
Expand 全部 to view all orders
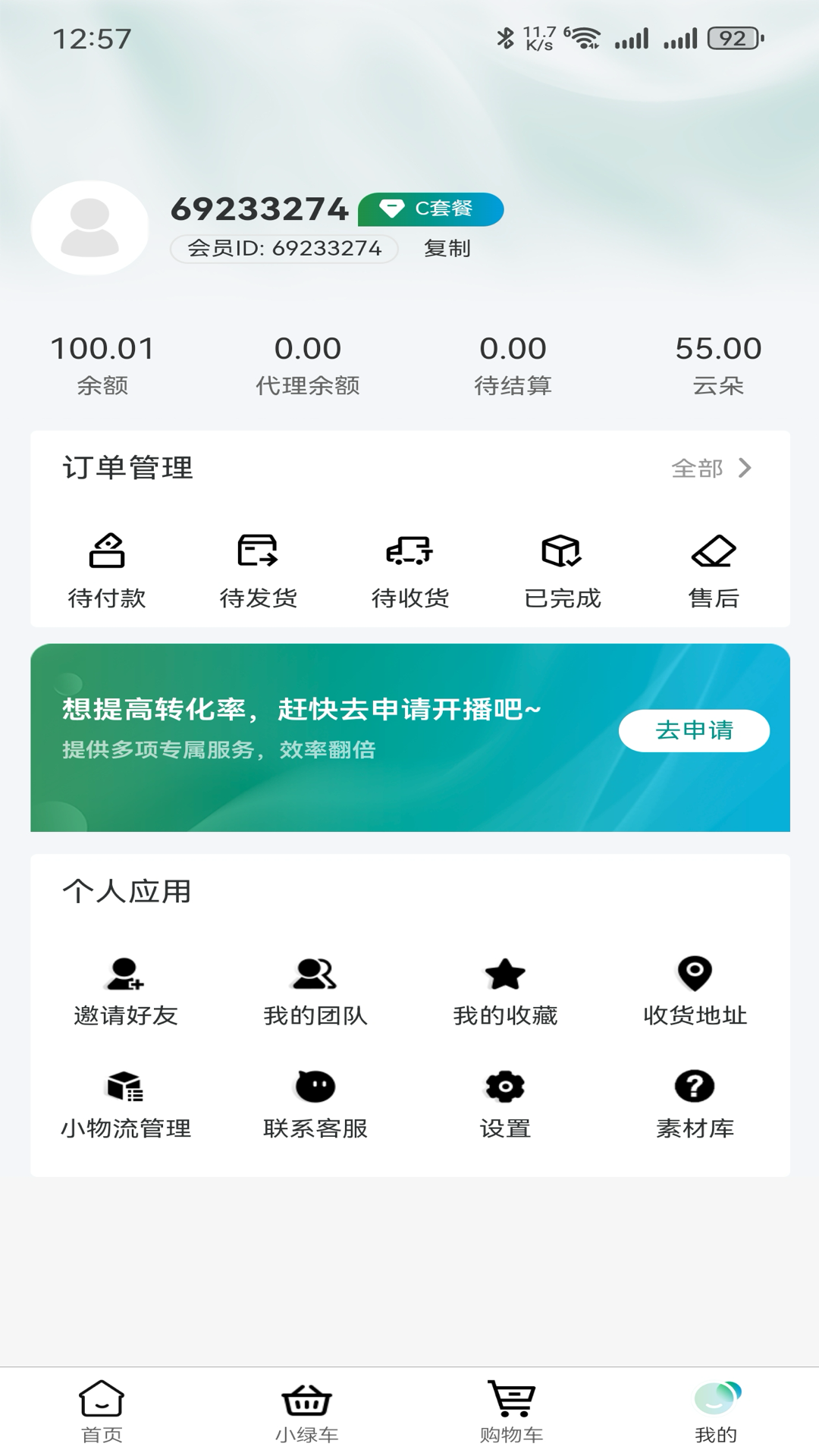[711, 469]
